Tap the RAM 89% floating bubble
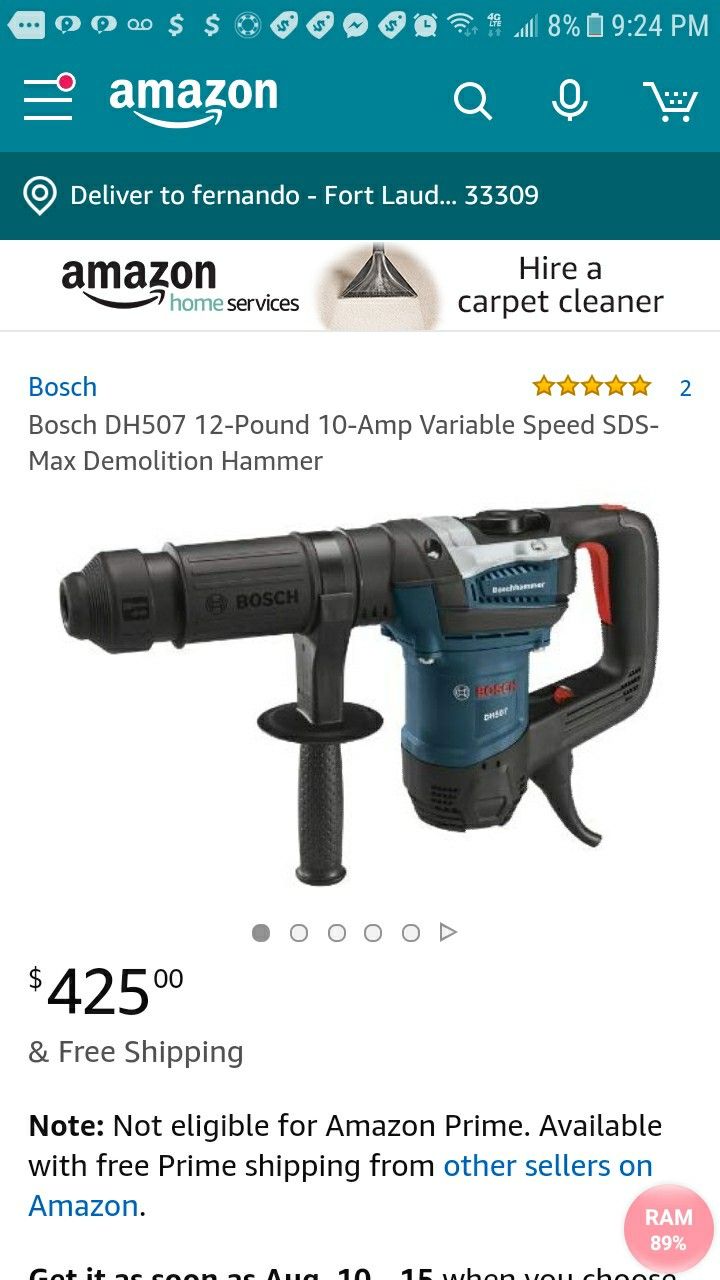 (668, 1229)
